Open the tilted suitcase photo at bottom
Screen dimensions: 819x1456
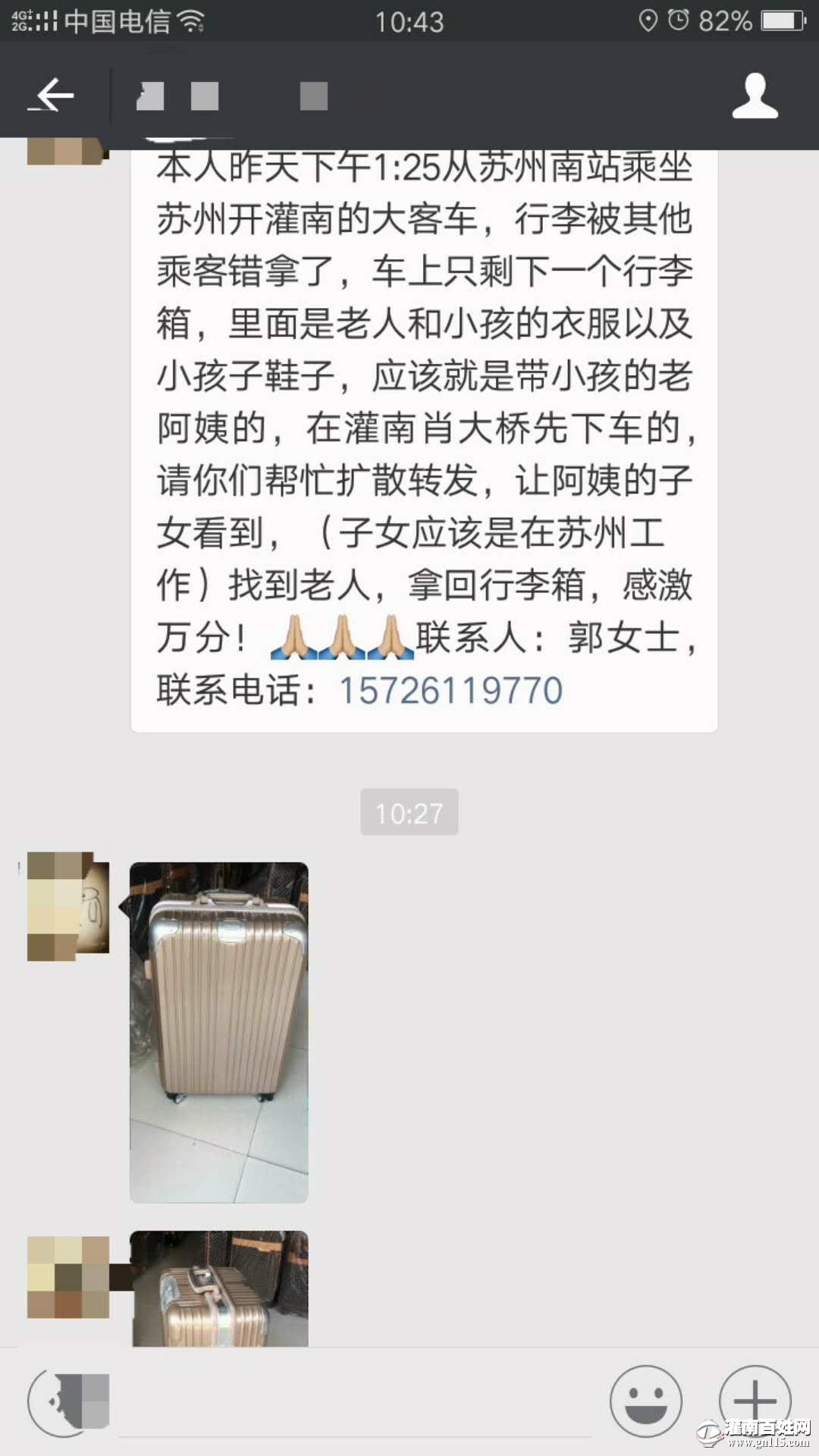click(220, 1289)
